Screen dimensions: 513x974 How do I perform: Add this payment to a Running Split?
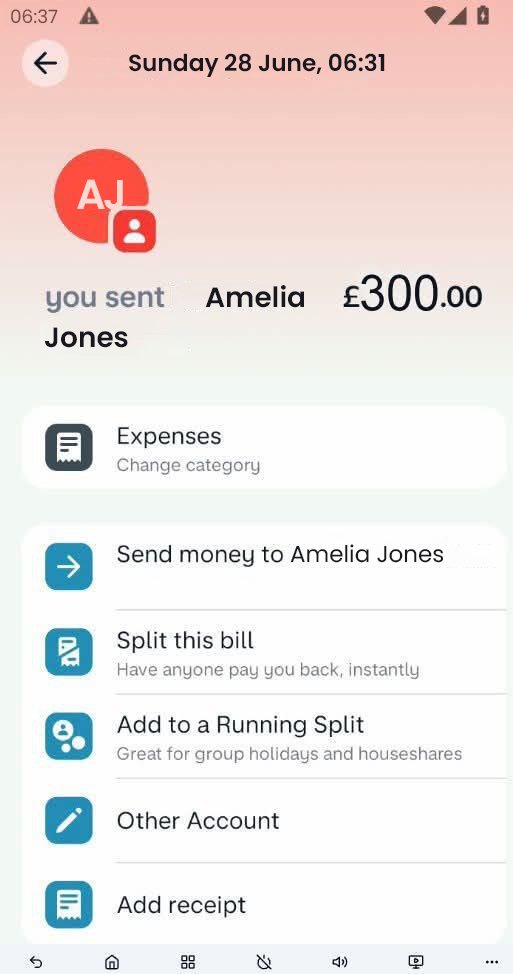click(x=264, y=736)
